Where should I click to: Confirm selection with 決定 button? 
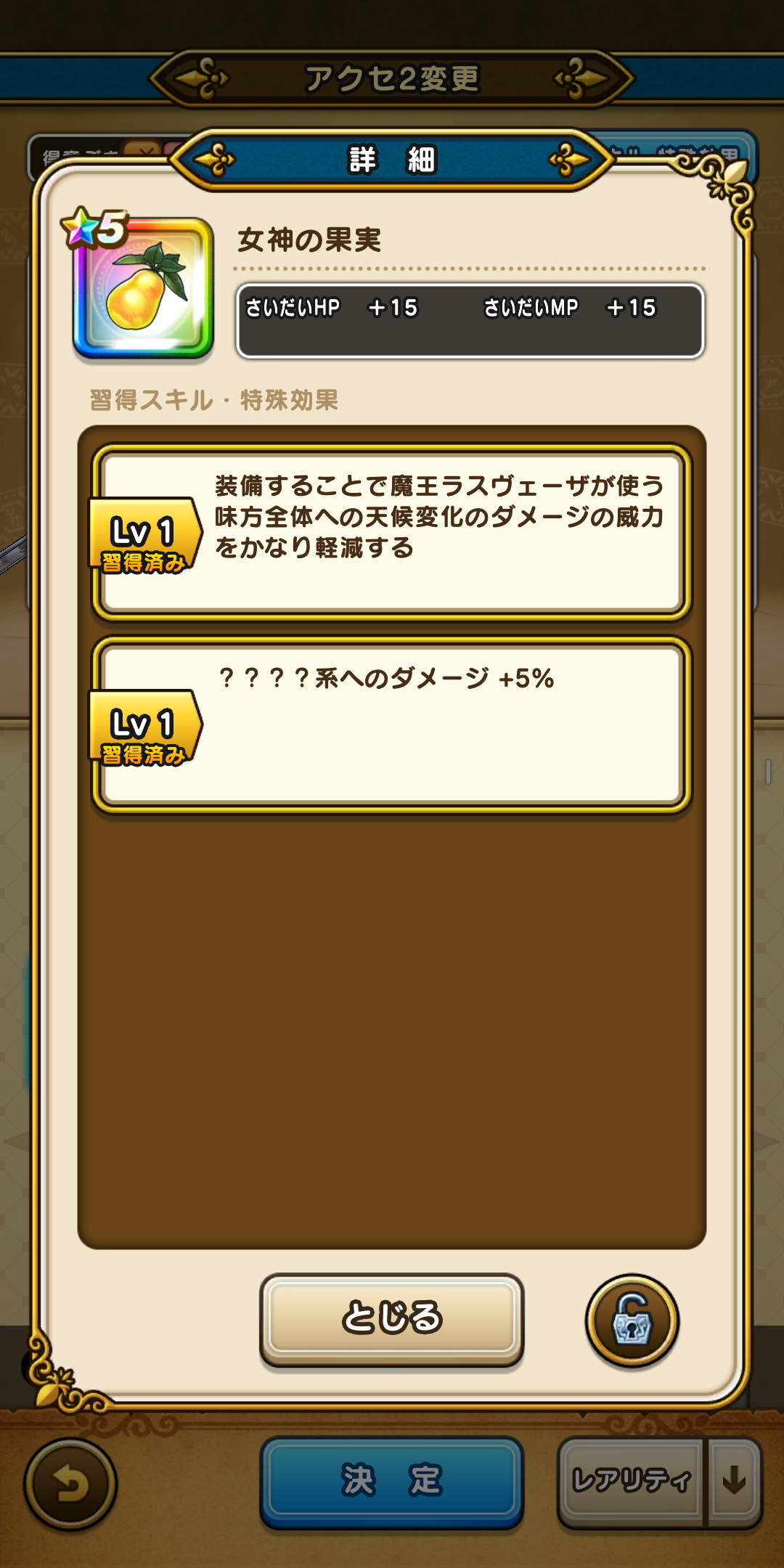coord(391,1481)
